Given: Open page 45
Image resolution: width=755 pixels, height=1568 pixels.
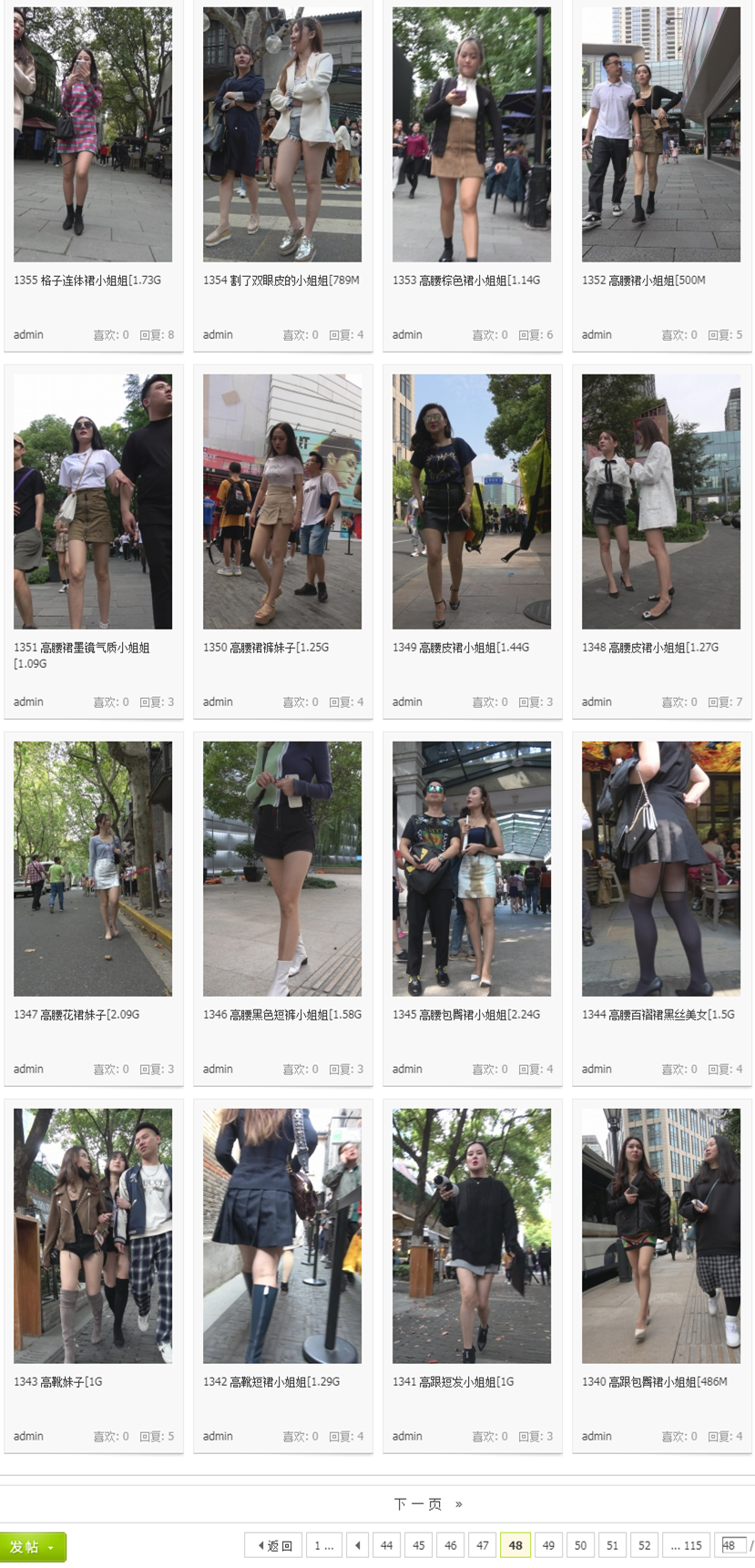Looking at the screenshot, I should tap(418, 1545).
